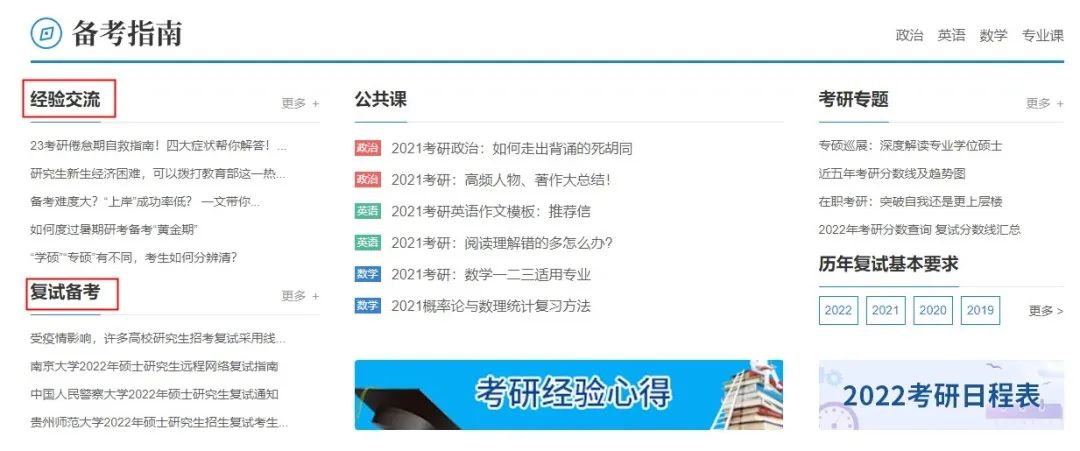Viewport: 1080px width, 451px height.
Task: Open 更多 next to 复试备考
Action: (300, 296)
